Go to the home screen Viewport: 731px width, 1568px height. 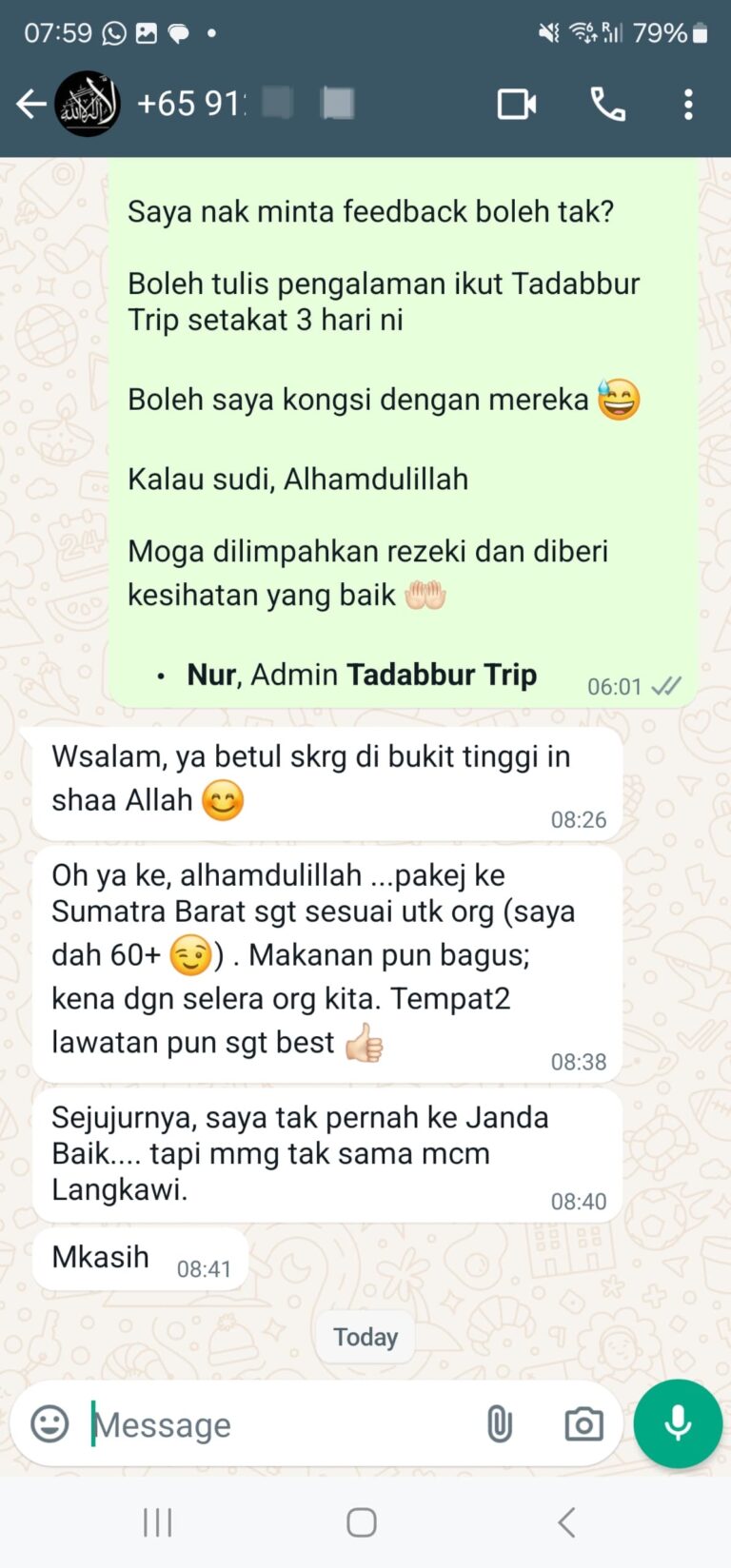click(x=362, y=1522)
